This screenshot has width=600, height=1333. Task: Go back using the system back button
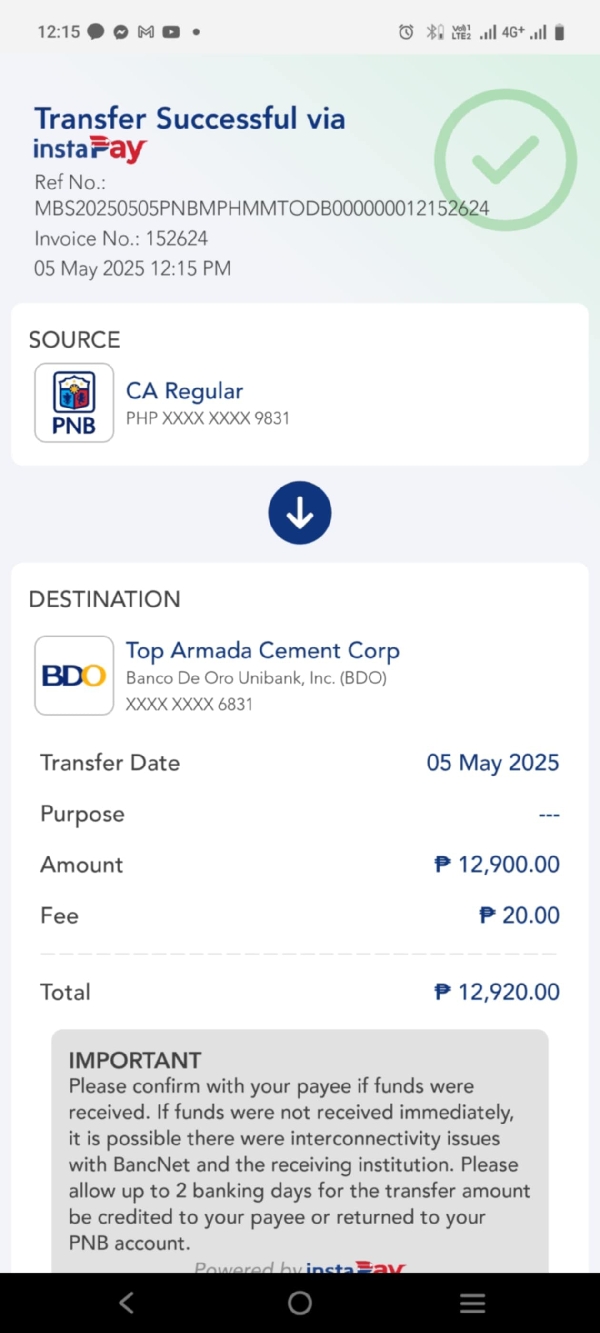(x=126, y=1302)
